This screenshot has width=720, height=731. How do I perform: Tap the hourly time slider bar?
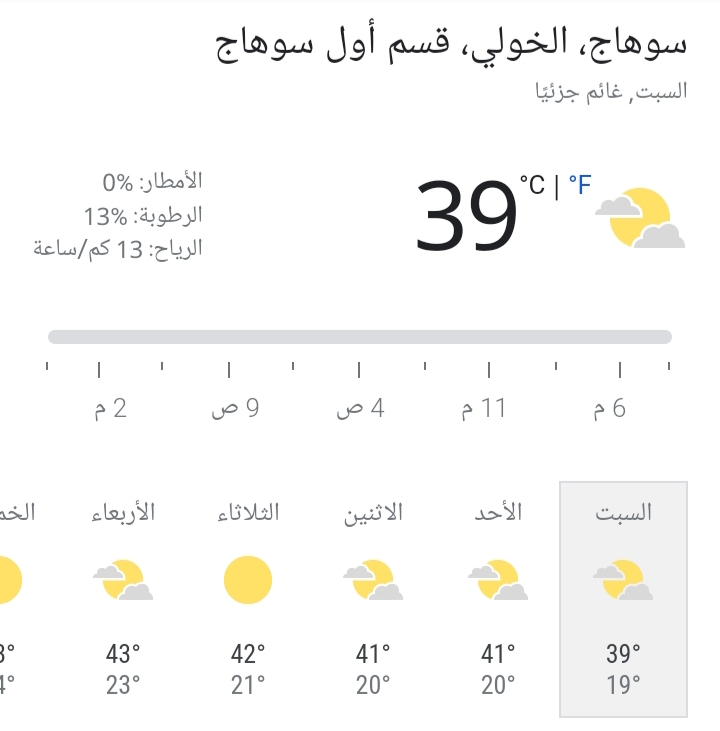[x=360, y=337]
